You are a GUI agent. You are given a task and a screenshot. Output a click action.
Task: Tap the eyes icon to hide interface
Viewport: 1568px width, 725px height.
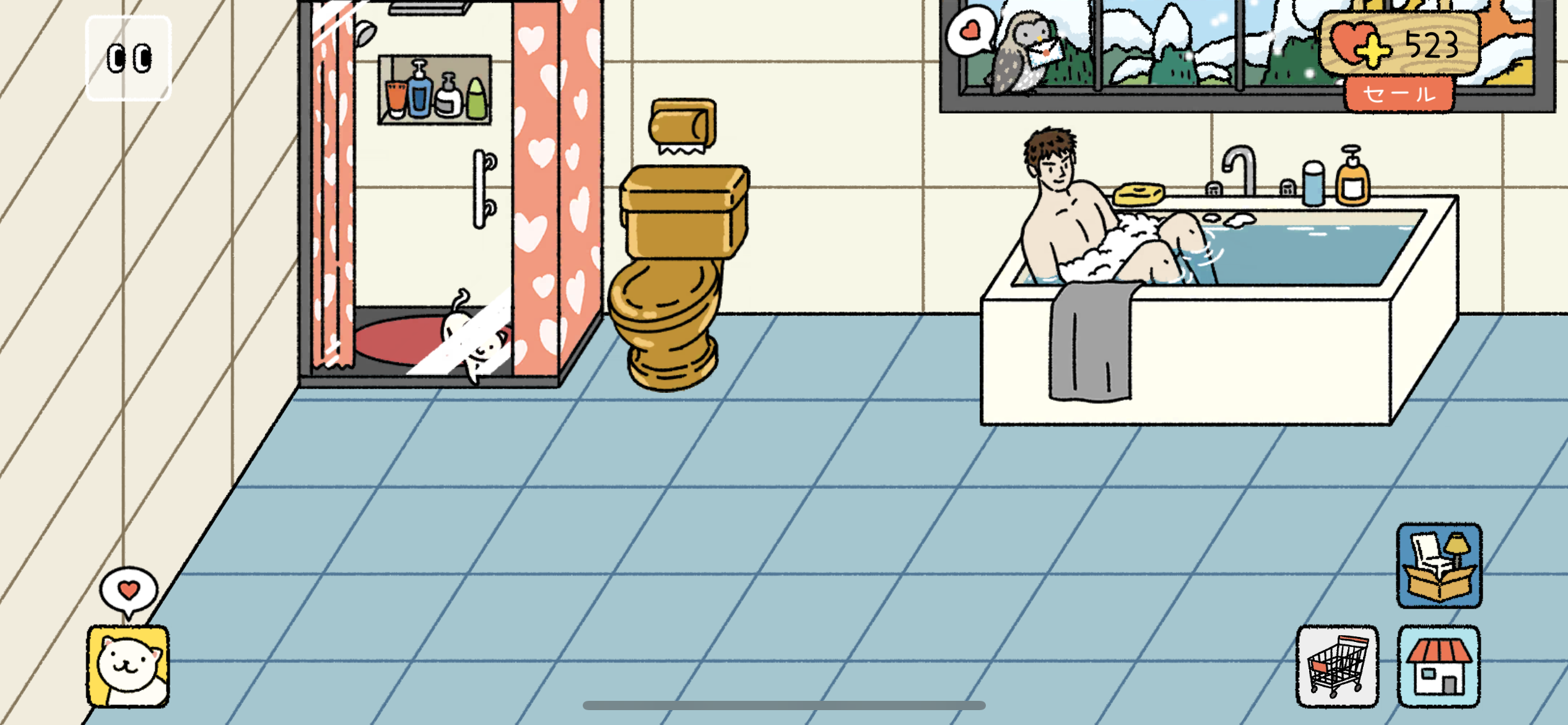(x=128, y=58)
